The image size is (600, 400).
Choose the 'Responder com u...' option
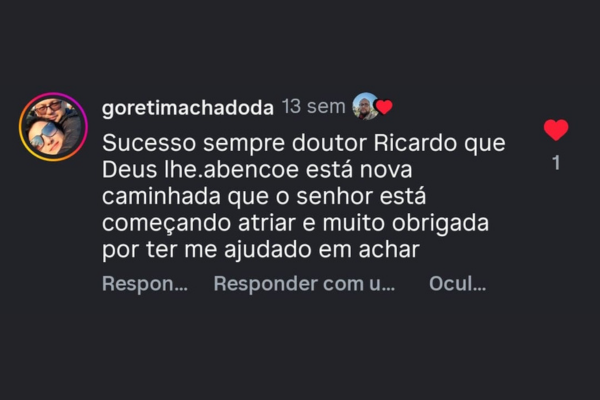coord(304,284)
